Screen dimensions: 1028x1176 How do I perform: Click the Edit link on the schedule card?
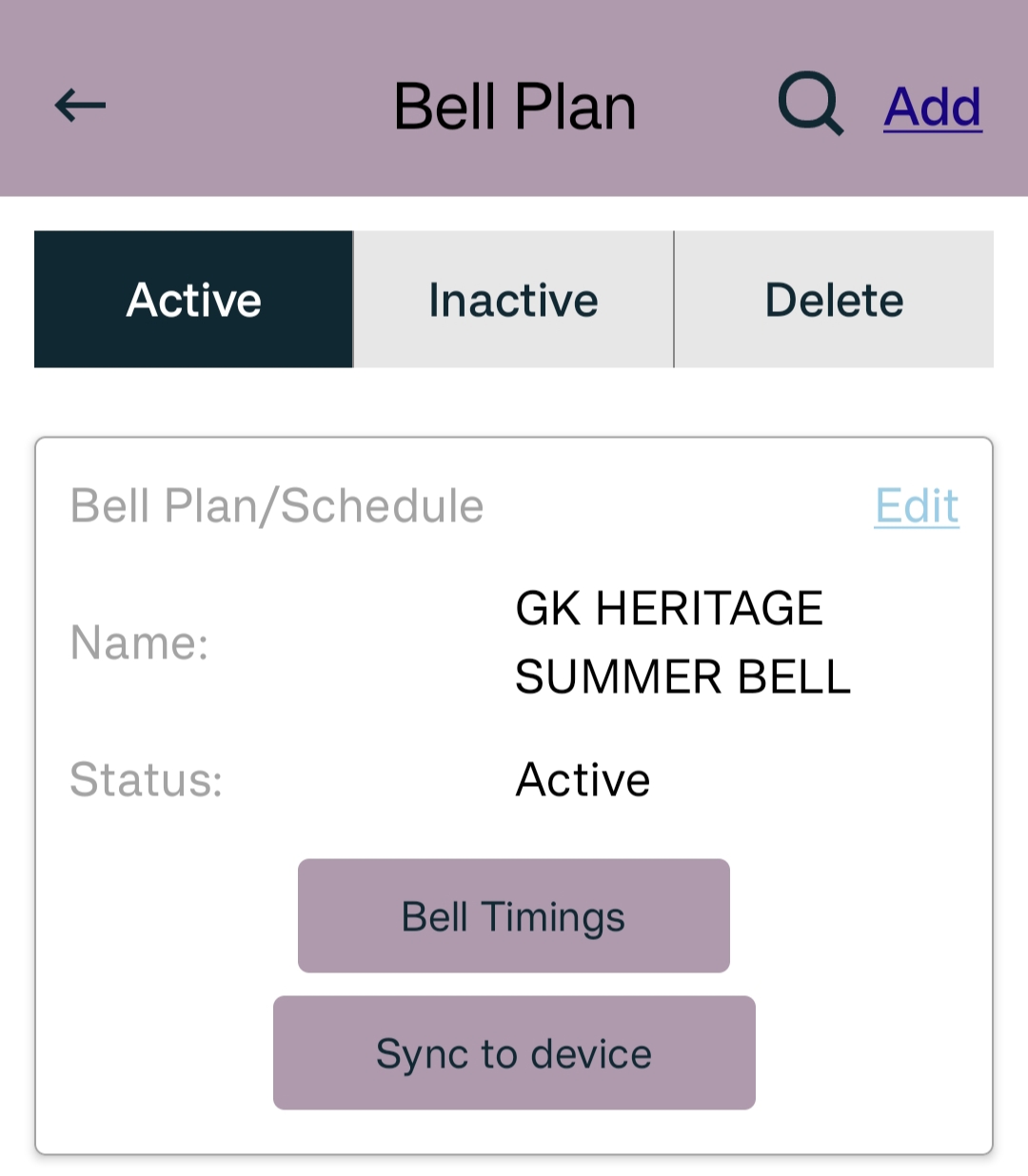point(916,505)
